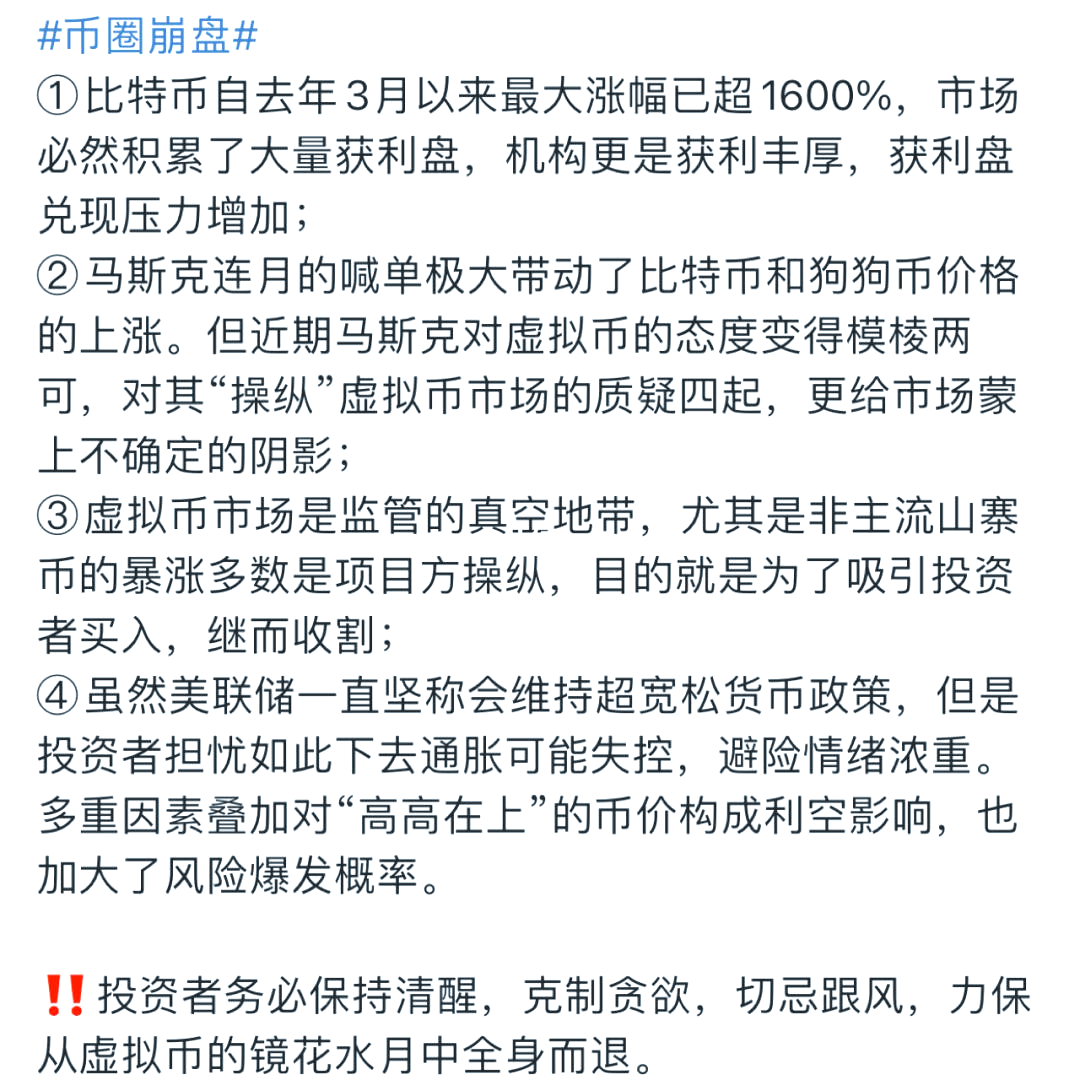Open the #币圈崩盘# hashtag topic
Image resolution: width=1080 pixels, height=1076 pixels.
pyautogui.click(x=148, y=38)
